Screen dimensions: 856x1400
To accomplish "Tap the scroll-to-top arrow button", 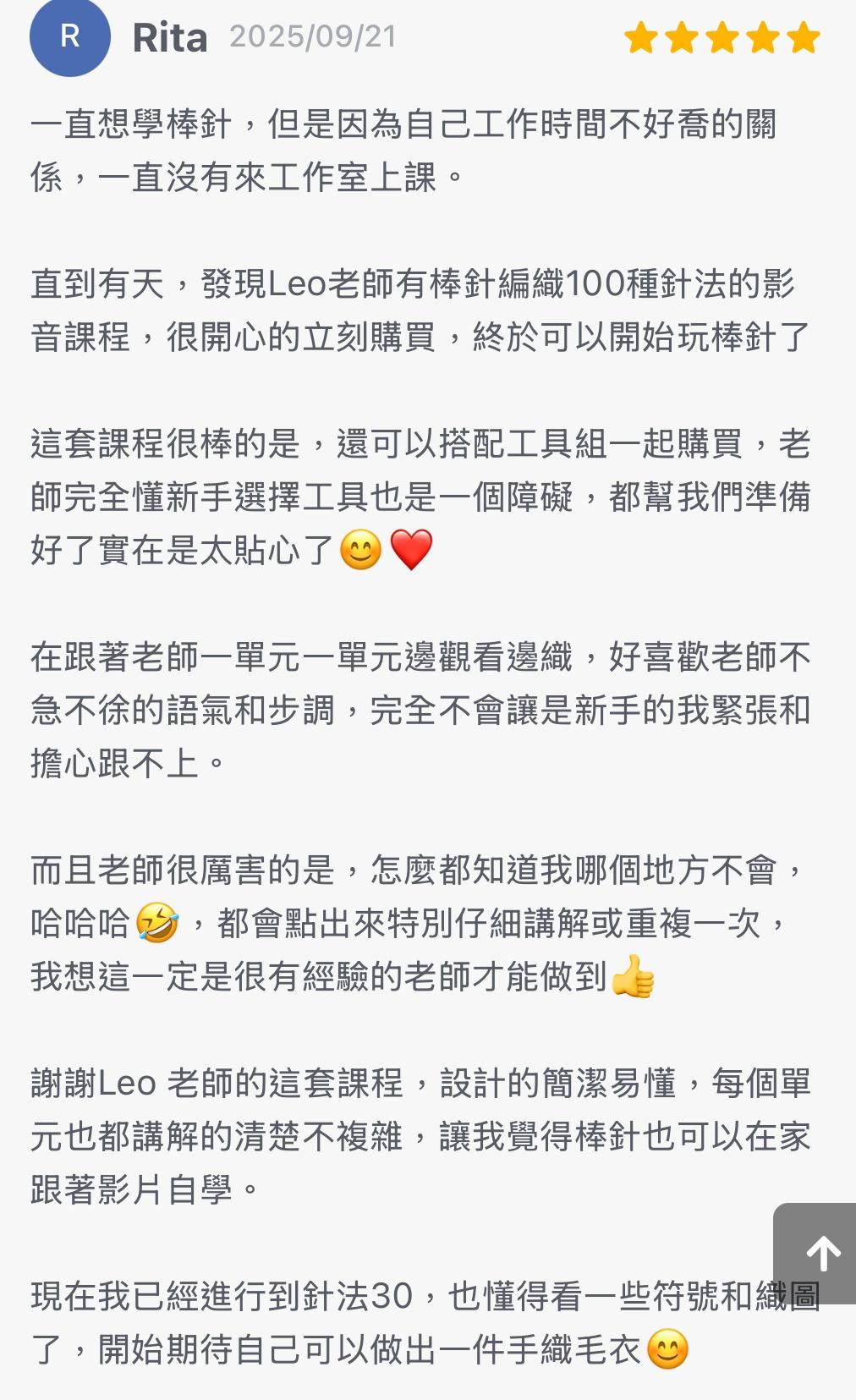I will click(818, 1253).
